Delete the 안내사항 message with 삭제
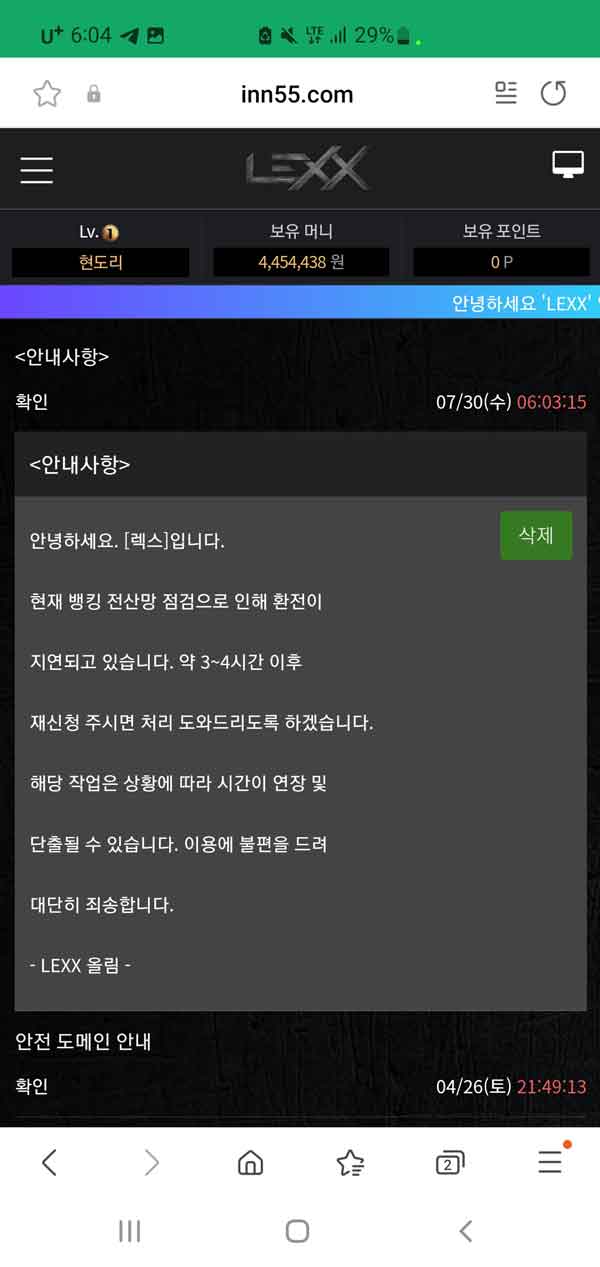600x1267 pixels. pos(536,535)
